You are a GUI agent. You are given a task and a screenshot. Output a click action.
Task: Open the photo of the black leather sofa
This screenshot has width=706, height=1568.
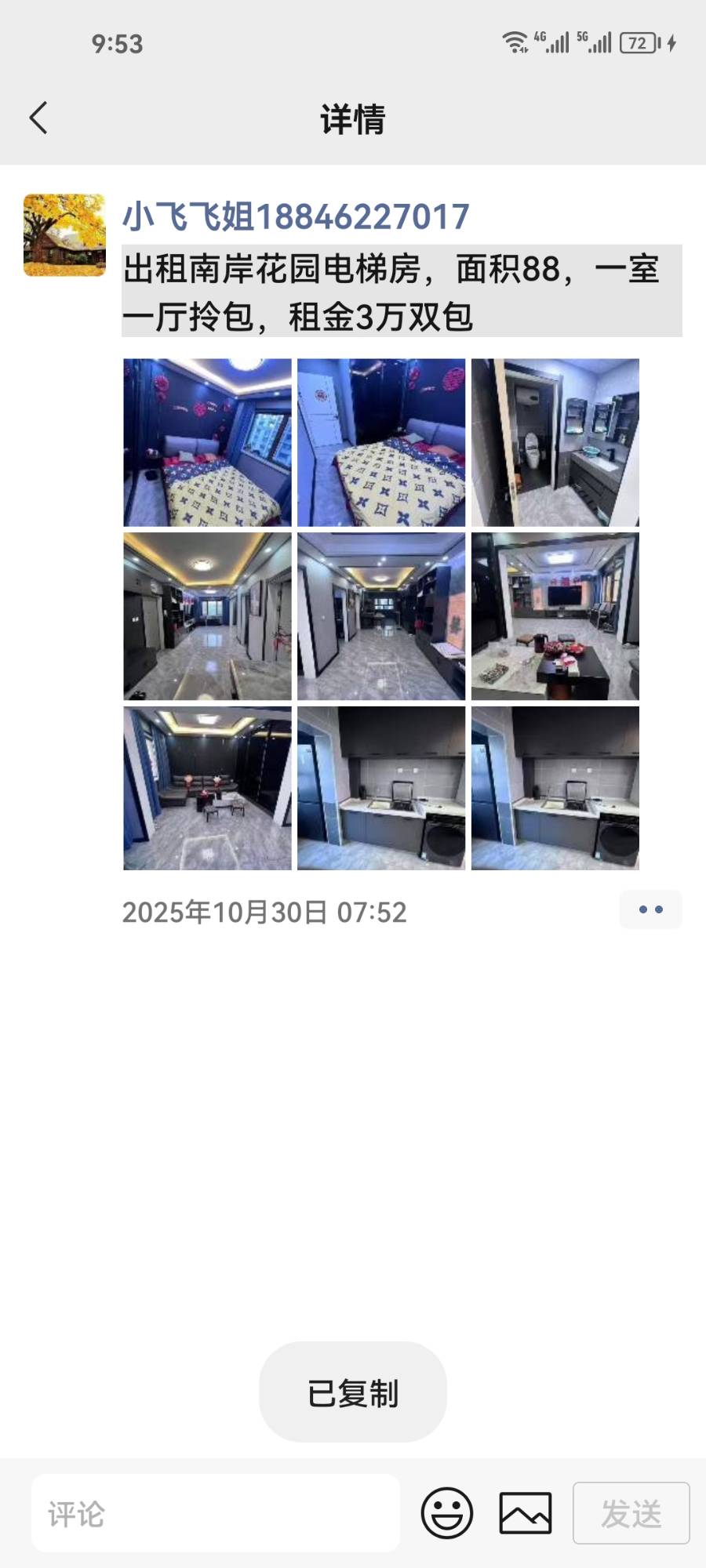coord(207,789)
